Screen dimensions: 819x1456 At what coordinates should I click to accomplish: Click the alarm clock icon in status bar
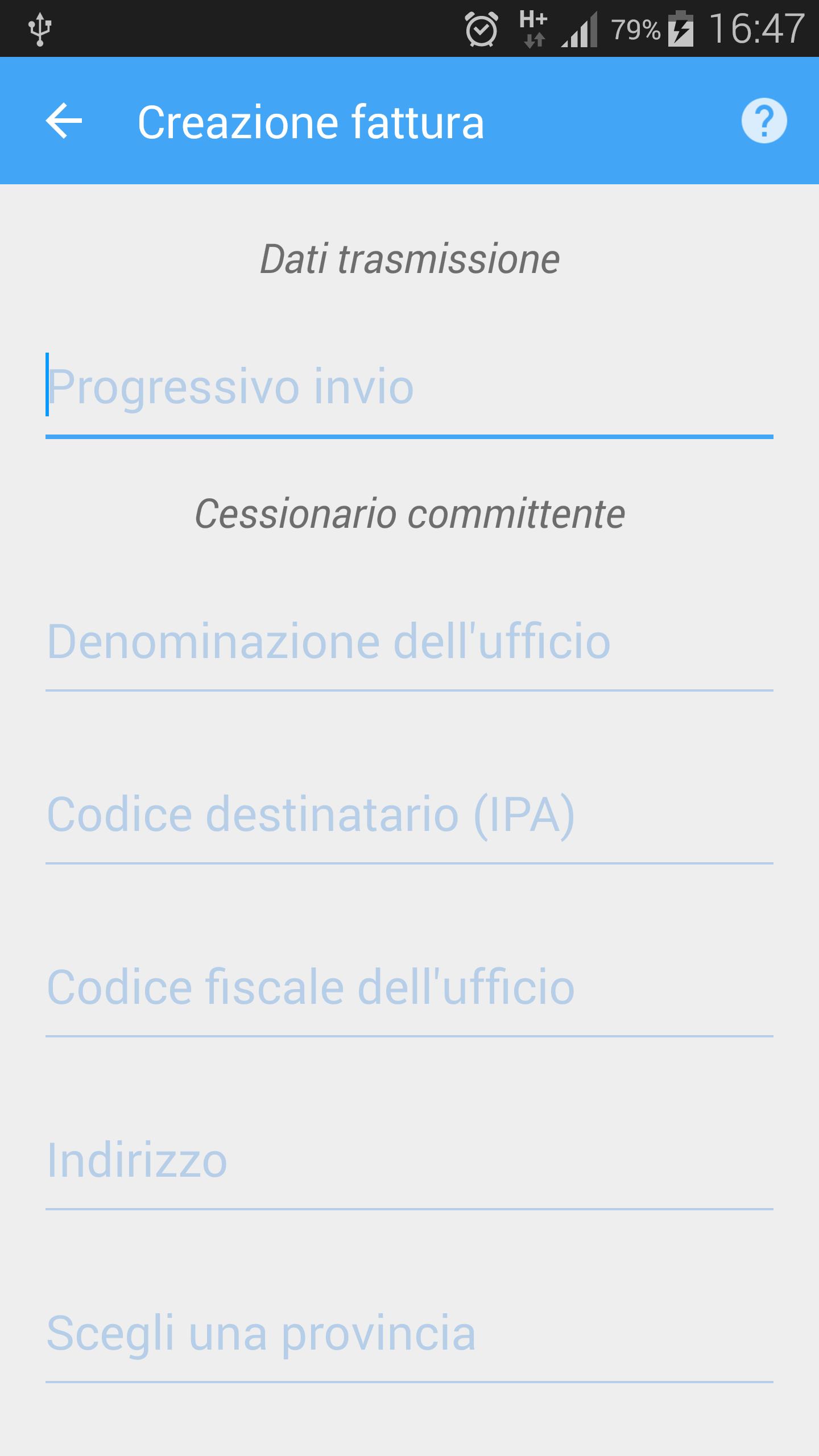(481, 28)
